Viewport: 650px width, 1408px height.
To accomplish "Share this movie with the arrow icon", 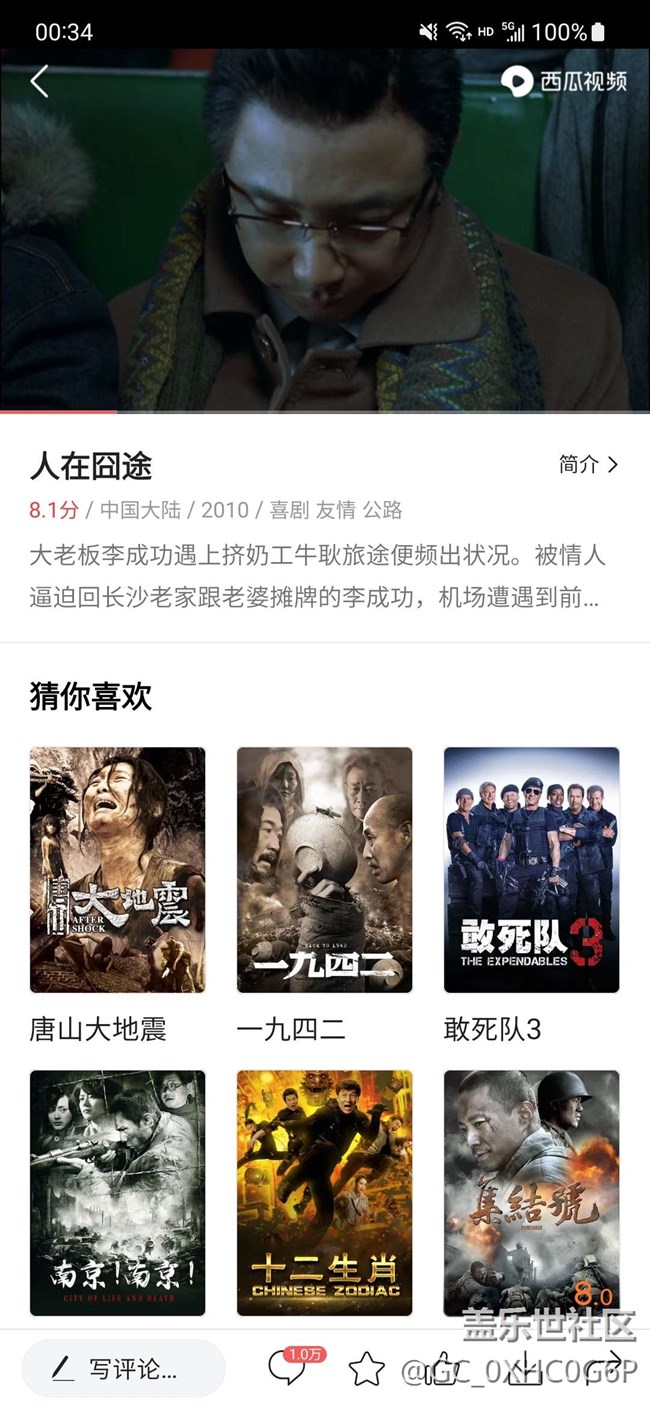I will coord(607,1366).
